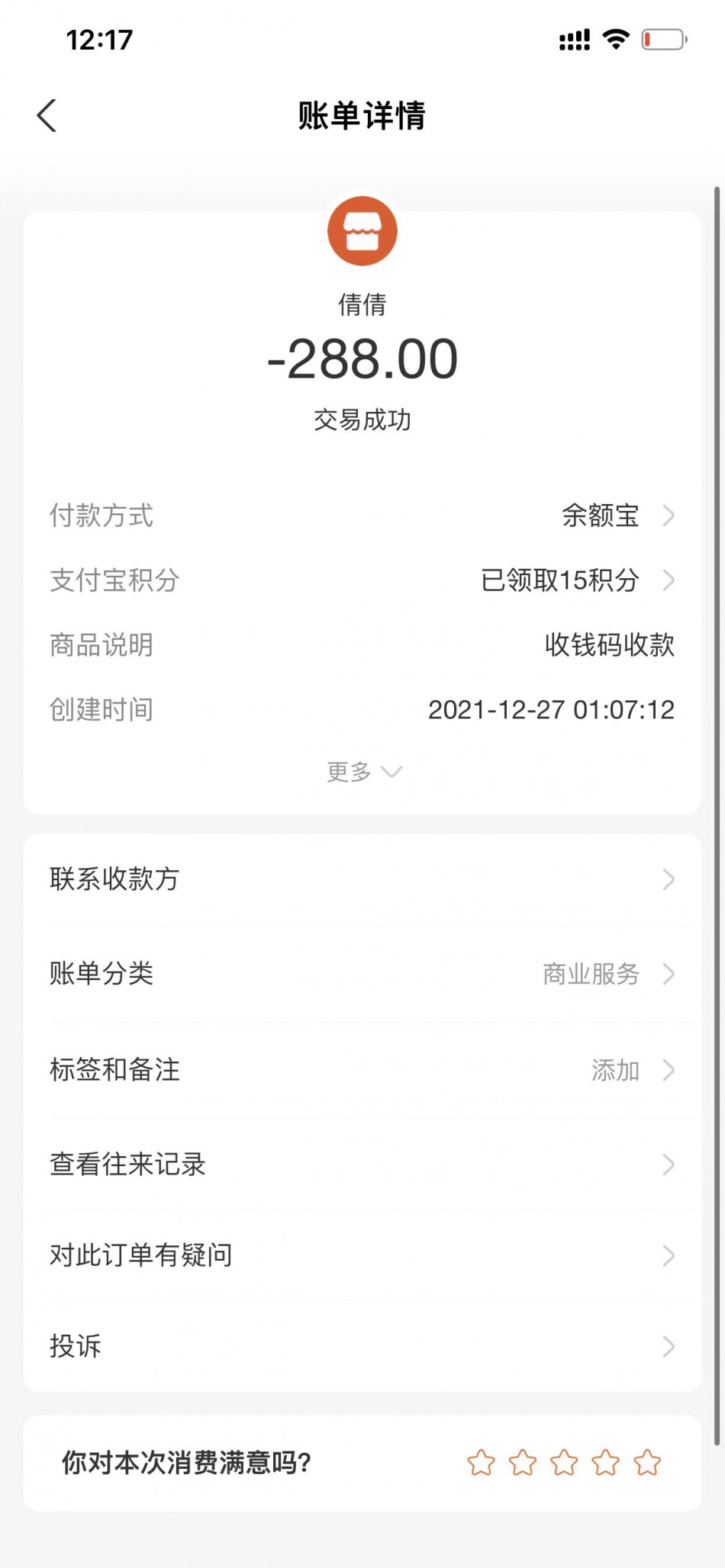The width and height of the screenshot is (725, 1568).
Task: Open 对此订单有疑问 help
Action: pos(362,1255)
